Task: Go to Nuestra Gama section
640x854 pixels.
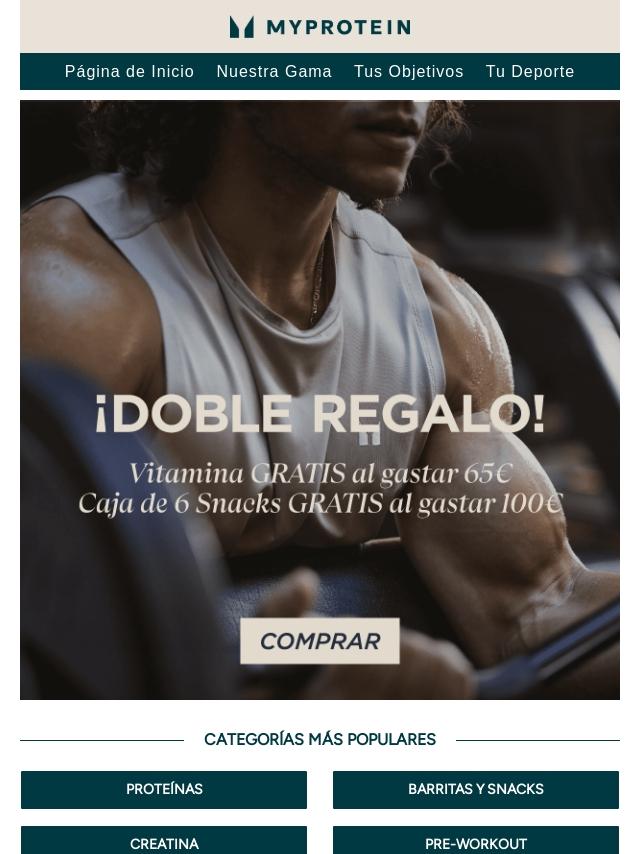Action: pos(274,72)
